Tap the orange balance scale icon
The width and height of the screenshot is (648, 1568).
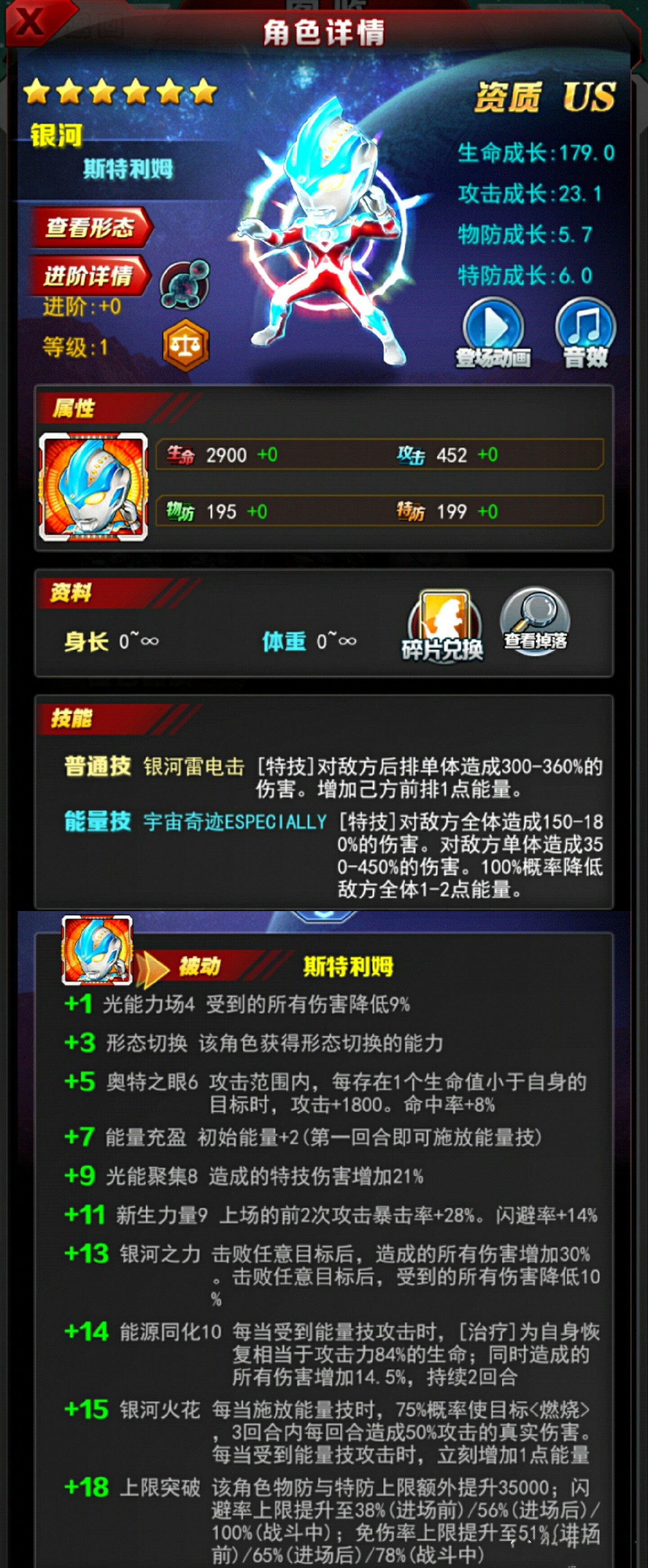(x=186, y=345)
